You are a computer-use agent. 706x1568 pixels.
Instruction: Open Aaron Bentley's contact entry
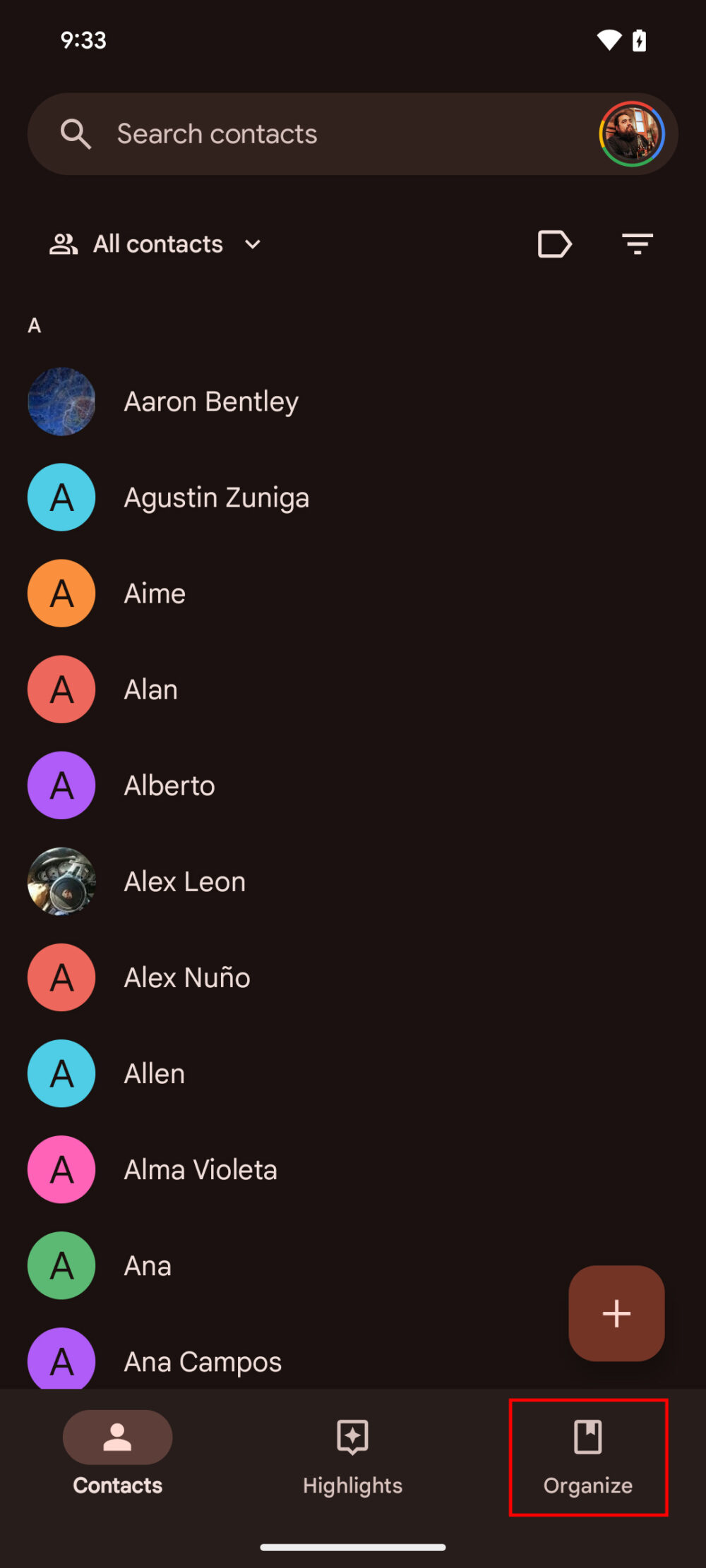tap(211, 401)
